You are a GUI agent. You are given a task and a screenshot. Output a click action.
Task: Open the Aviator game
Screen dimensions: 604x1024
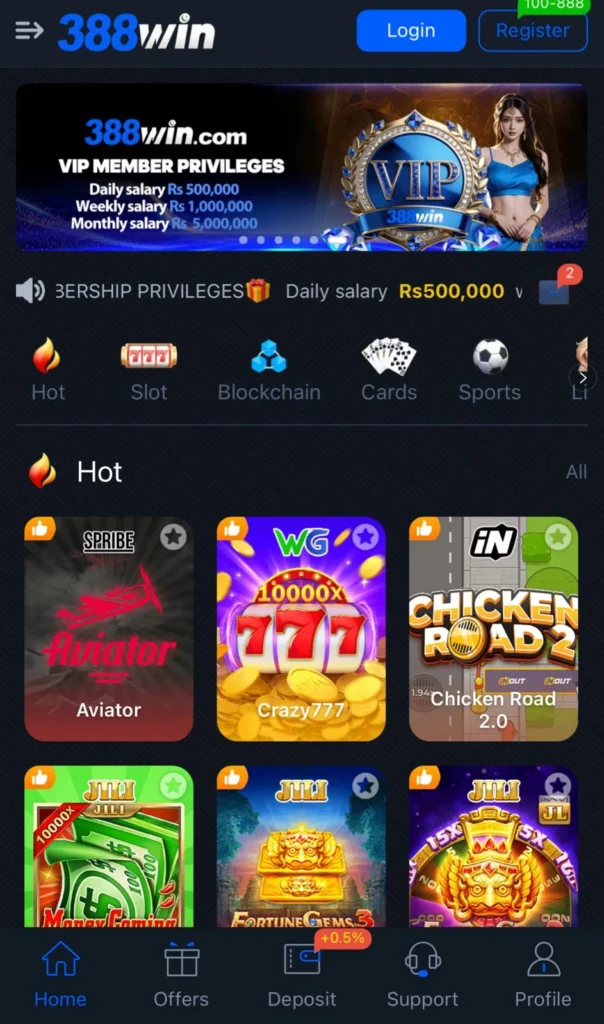109,630
